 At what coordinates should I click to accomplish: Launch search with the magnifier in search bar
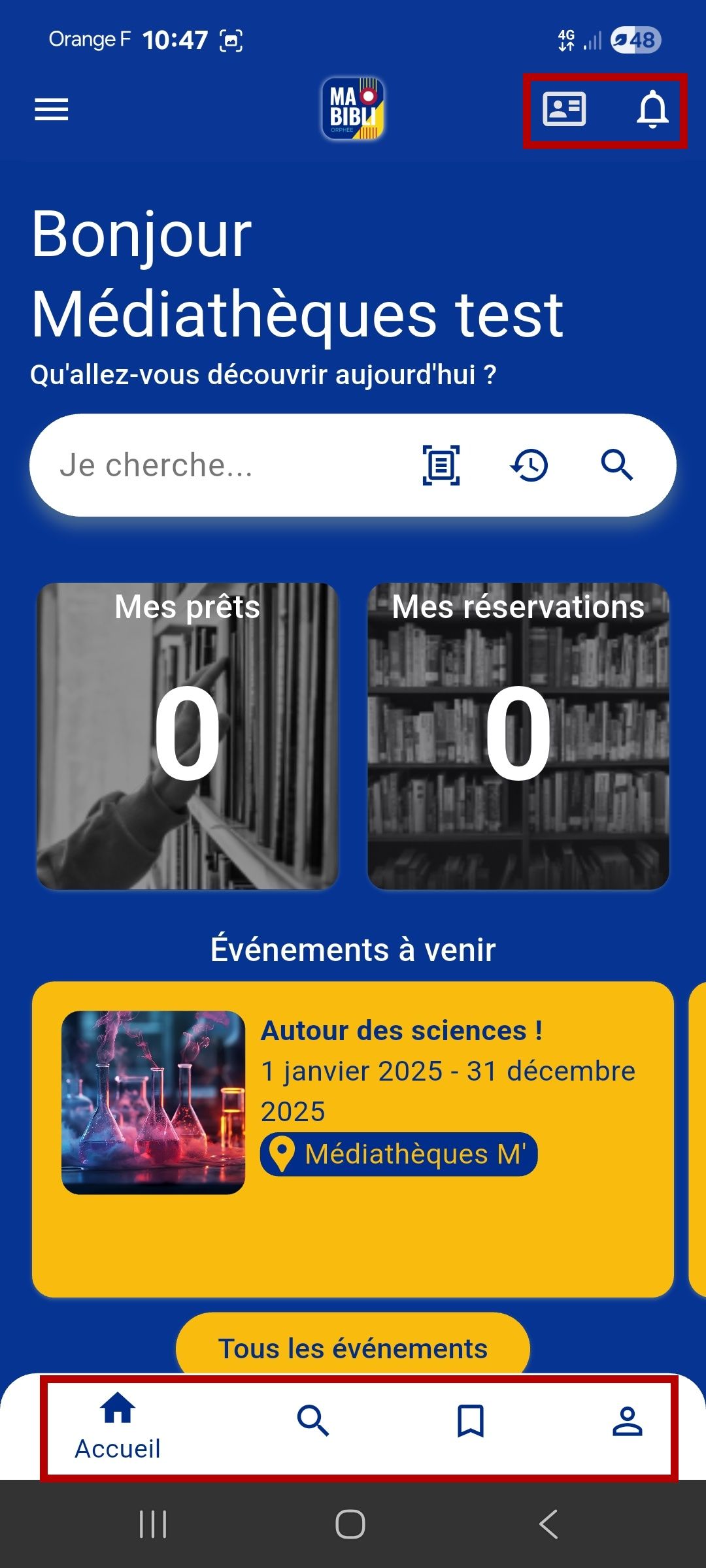616,465
